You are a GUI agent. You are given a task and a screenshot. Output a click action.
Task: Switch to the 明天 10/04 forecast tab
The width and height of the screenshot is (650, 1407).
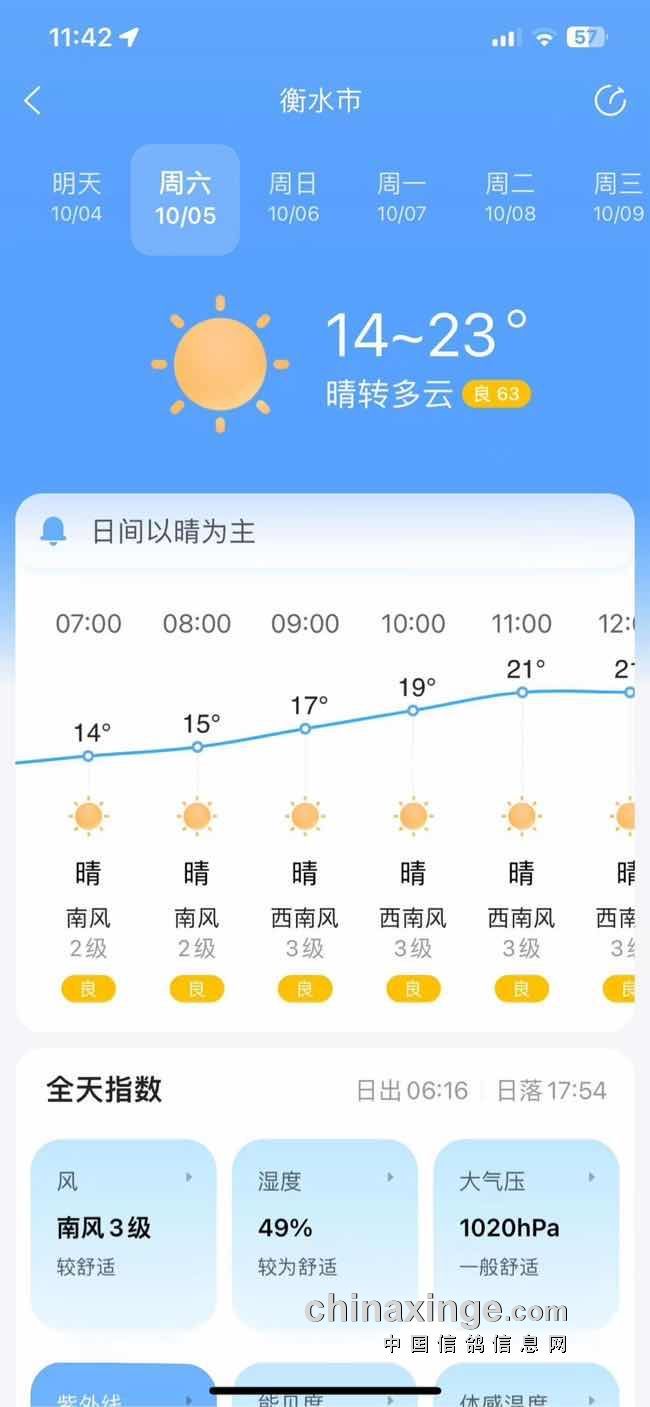pyautogui.click(x=77, y=197)
